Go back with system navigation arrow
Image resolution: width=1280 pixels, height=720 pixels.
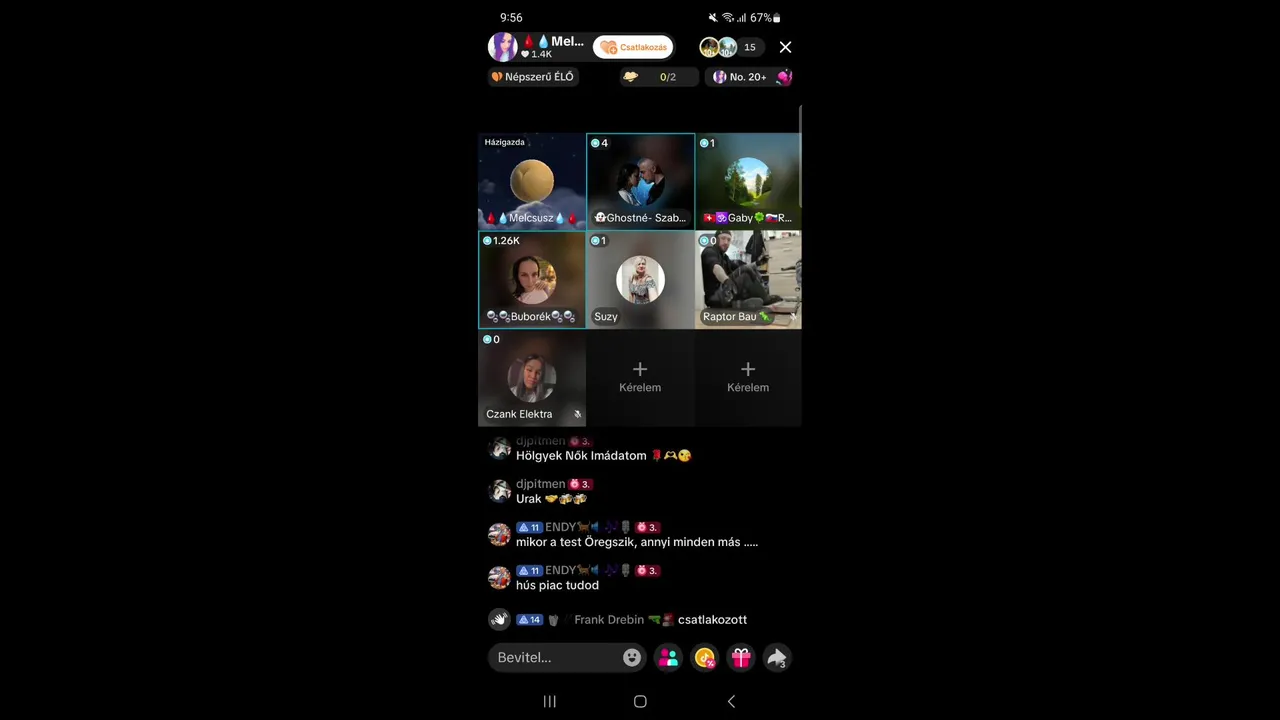click(x=731, y=701)
